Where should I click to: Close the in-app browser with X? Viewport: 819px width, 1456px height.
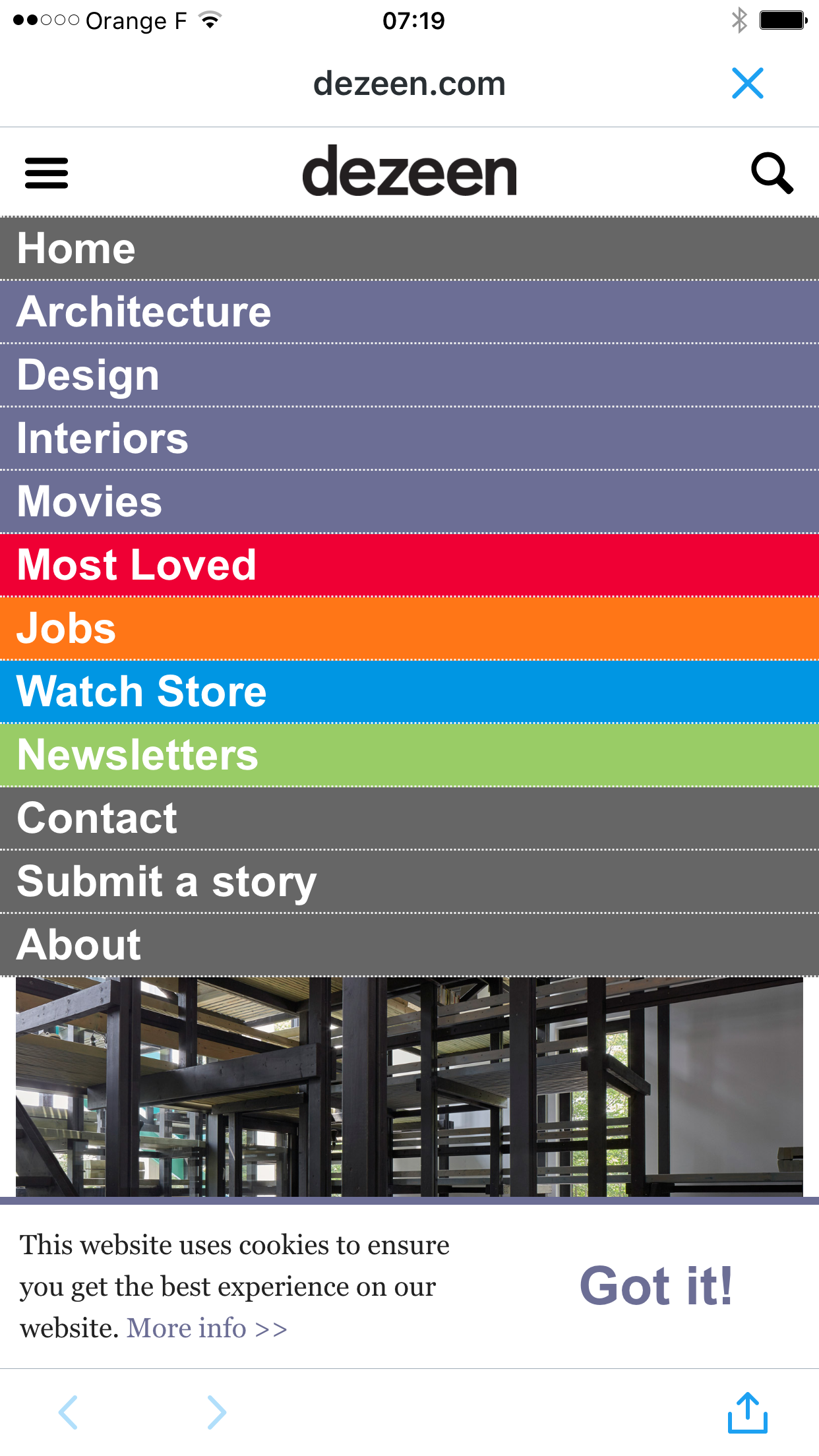point(747,84)
